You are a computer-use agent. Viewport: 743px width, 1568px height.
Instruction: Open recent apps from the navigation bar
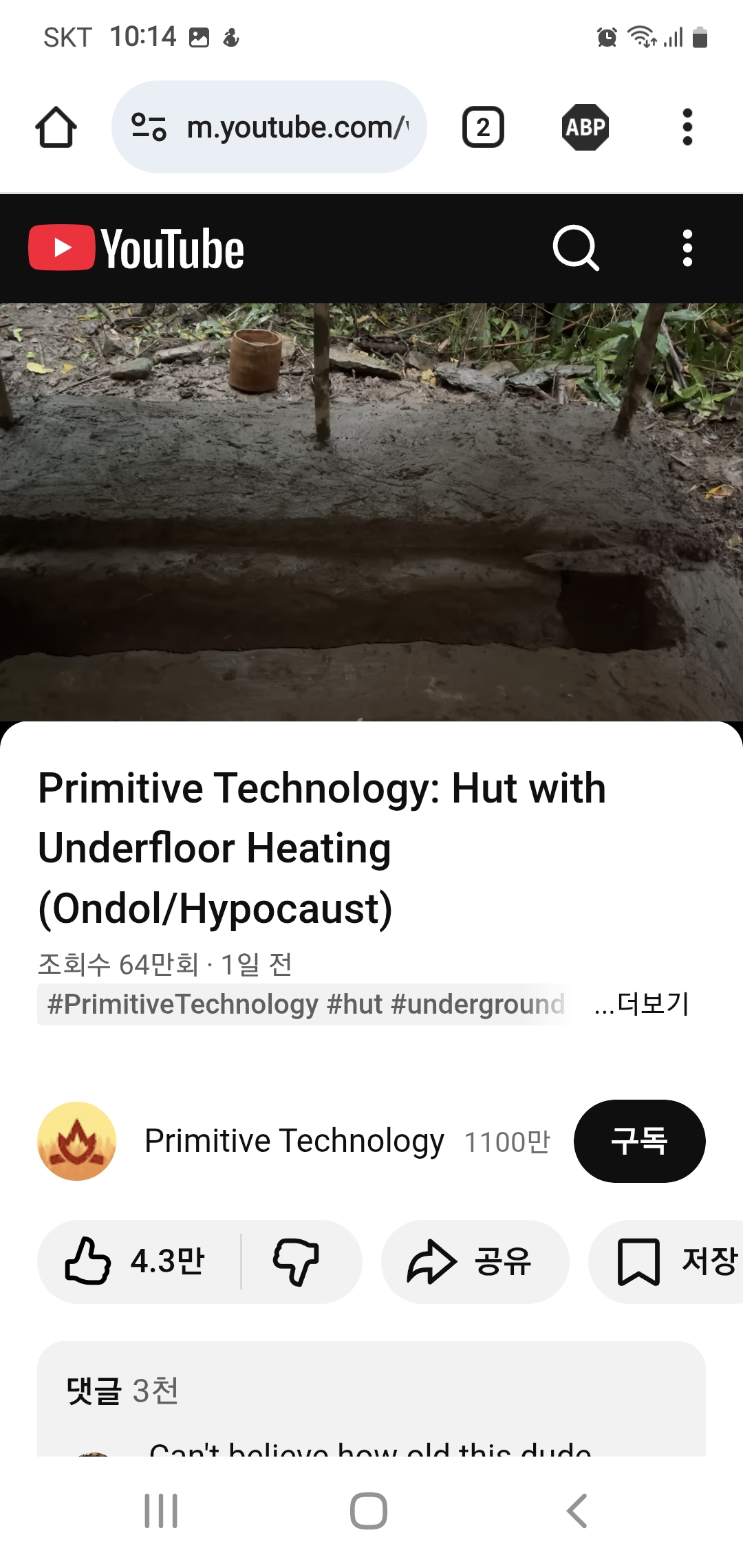[161, 1511]
